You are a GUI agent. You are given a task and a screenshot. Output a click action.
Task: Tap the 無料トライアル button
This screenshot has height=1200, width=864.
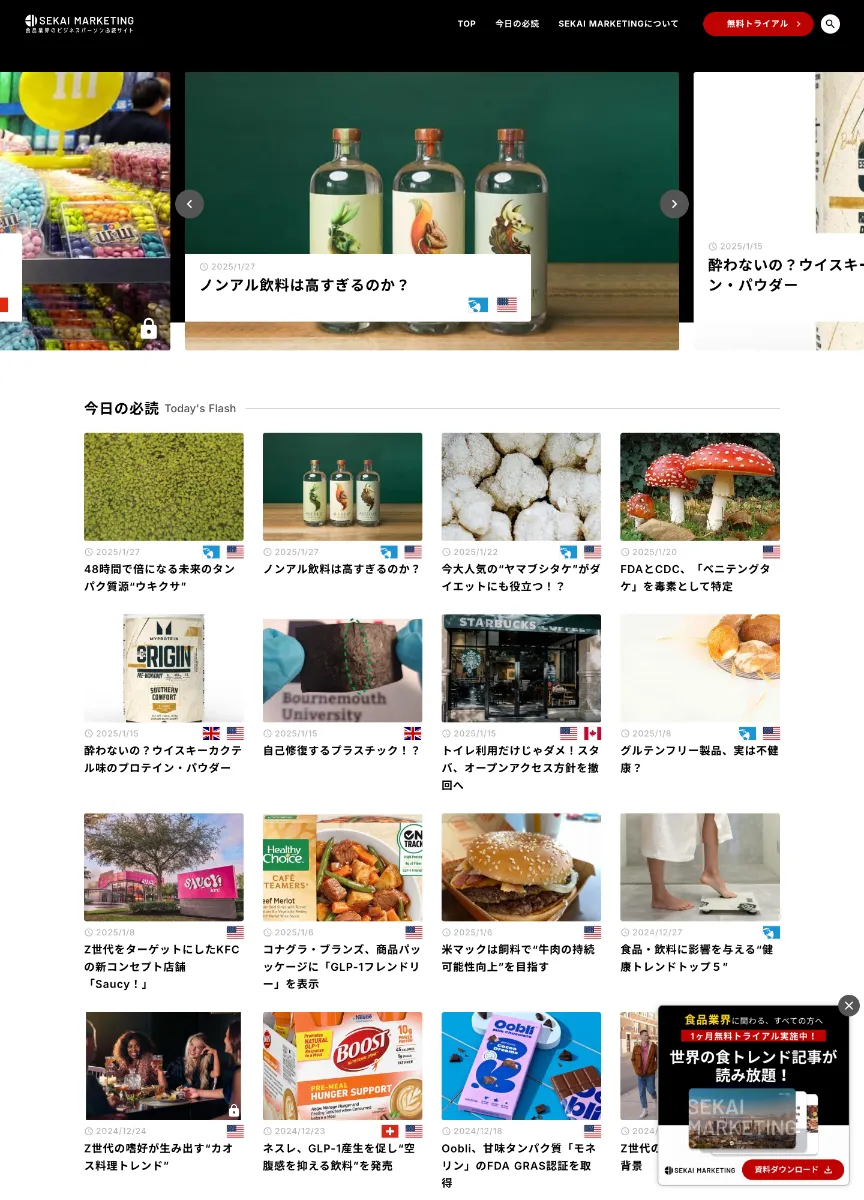pyautogui.click(x=758, y=24)
